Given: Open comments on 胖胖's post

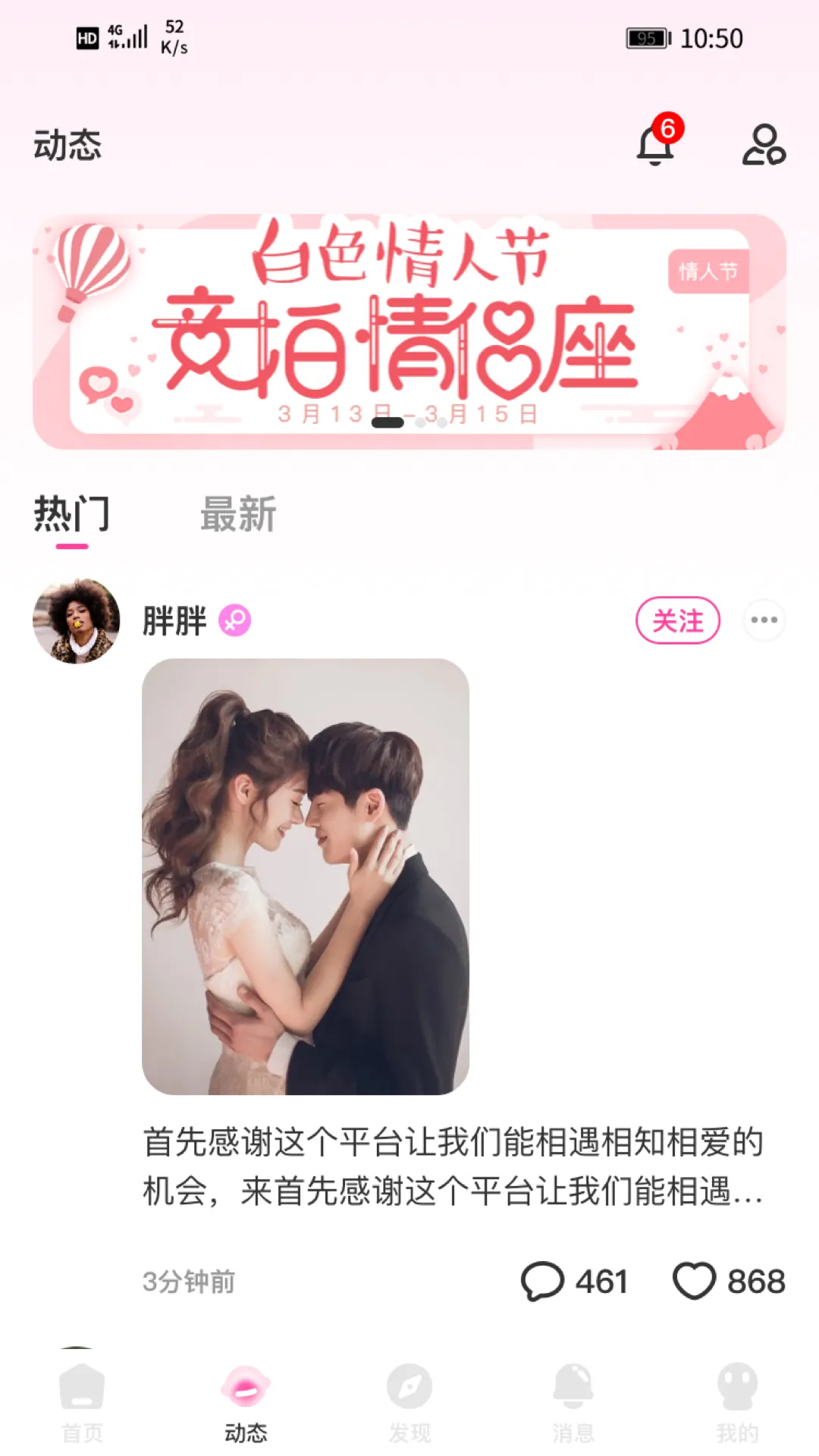Looking at the screenshot, I should coord(574,1282).
